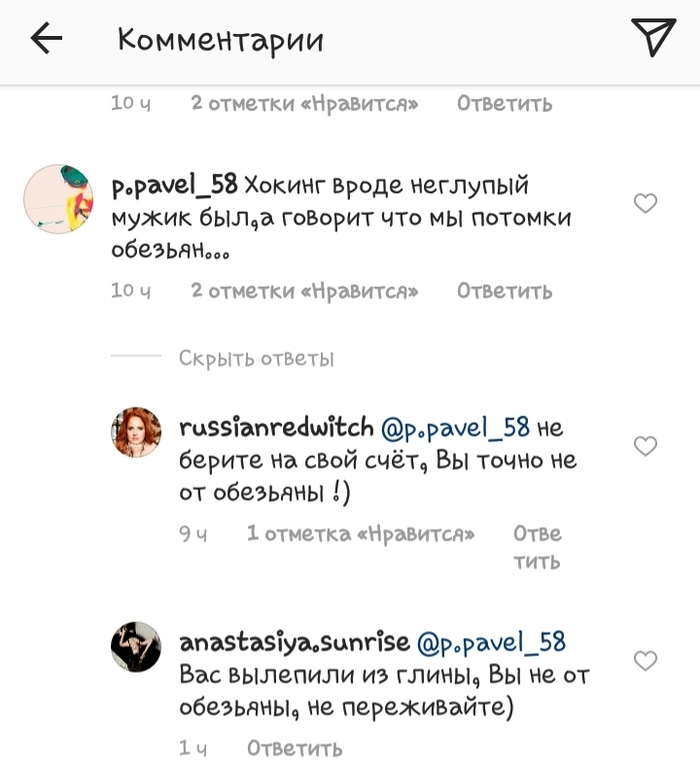Open the direct share paper plane icon
The width and height of the screenshot is (700, 767).
point(654,38)
